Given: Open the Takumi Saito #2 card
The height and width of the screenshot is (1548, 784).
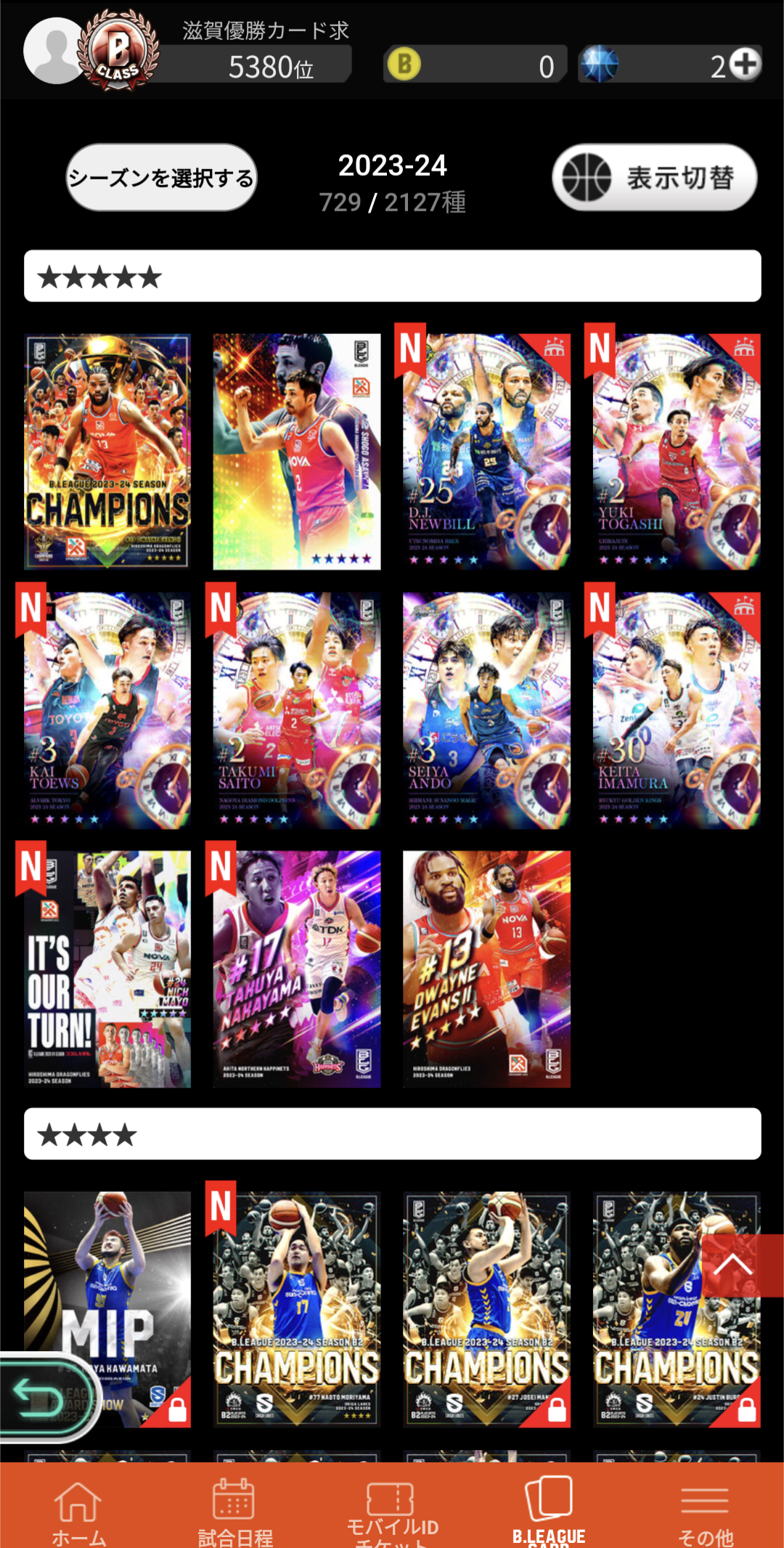Looking at the screenshot, I should click(x=296, y=710).
